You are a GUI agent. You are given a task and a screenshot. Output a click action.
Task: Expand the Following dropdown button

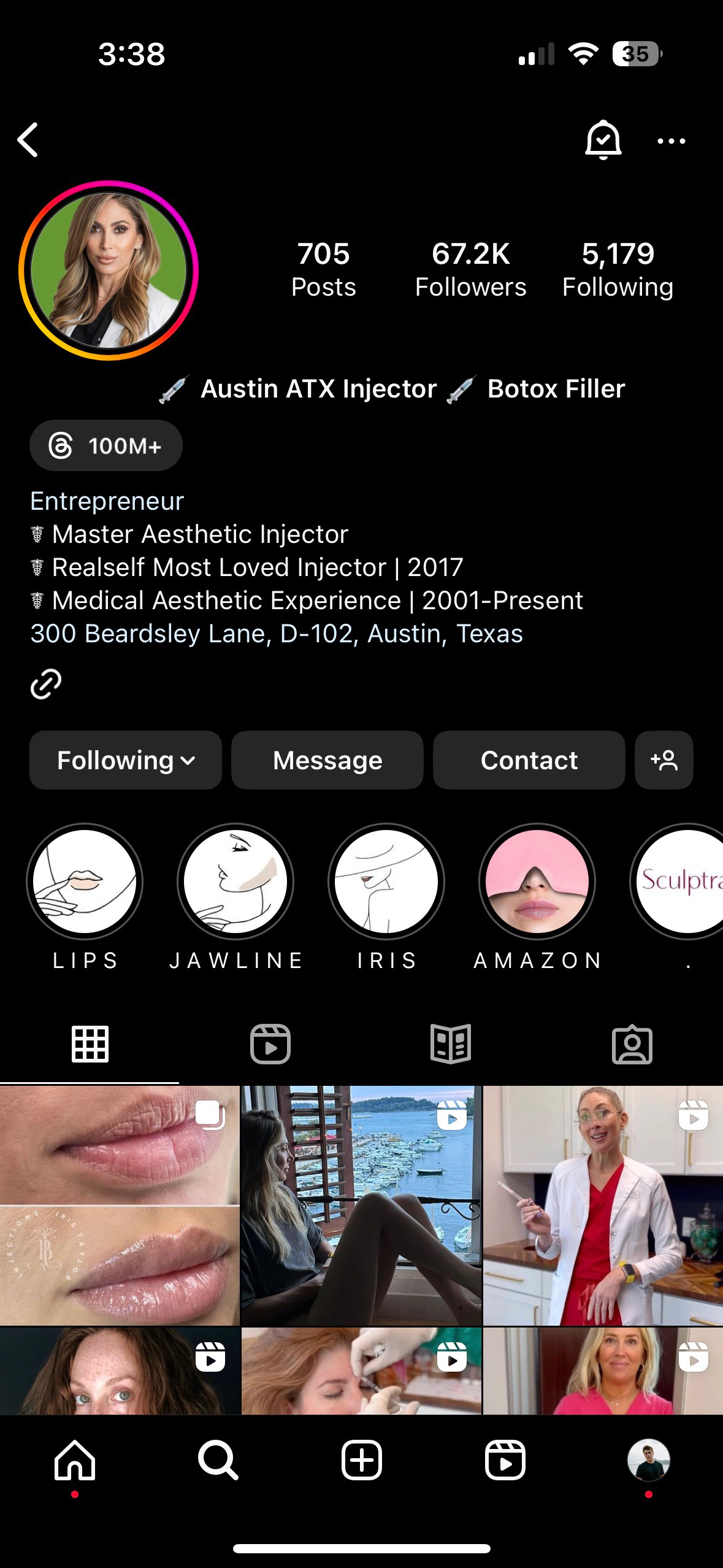point(126,760)
